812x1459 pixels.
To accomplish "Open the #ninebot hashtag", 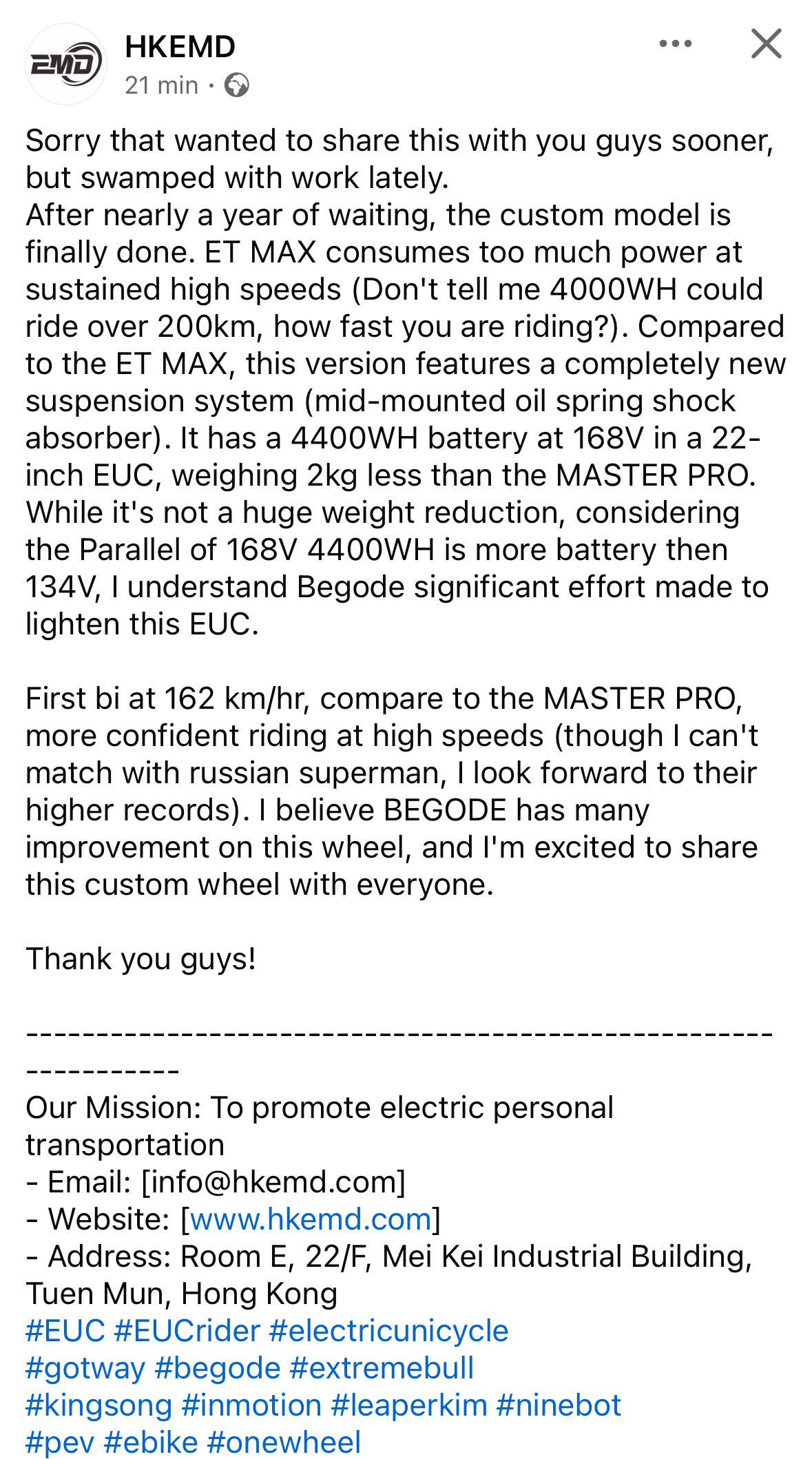I will (x=559, y=1405).
